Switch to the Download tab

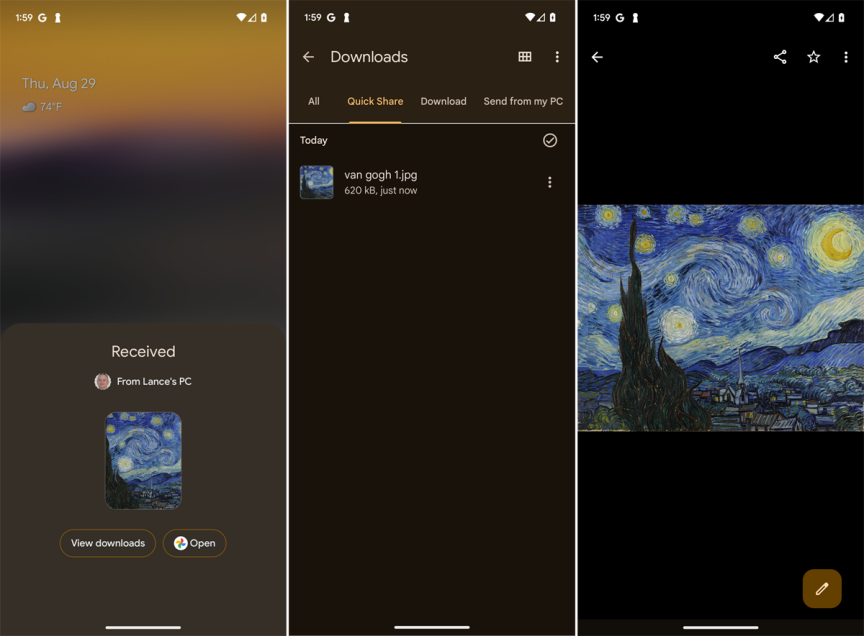443,101
